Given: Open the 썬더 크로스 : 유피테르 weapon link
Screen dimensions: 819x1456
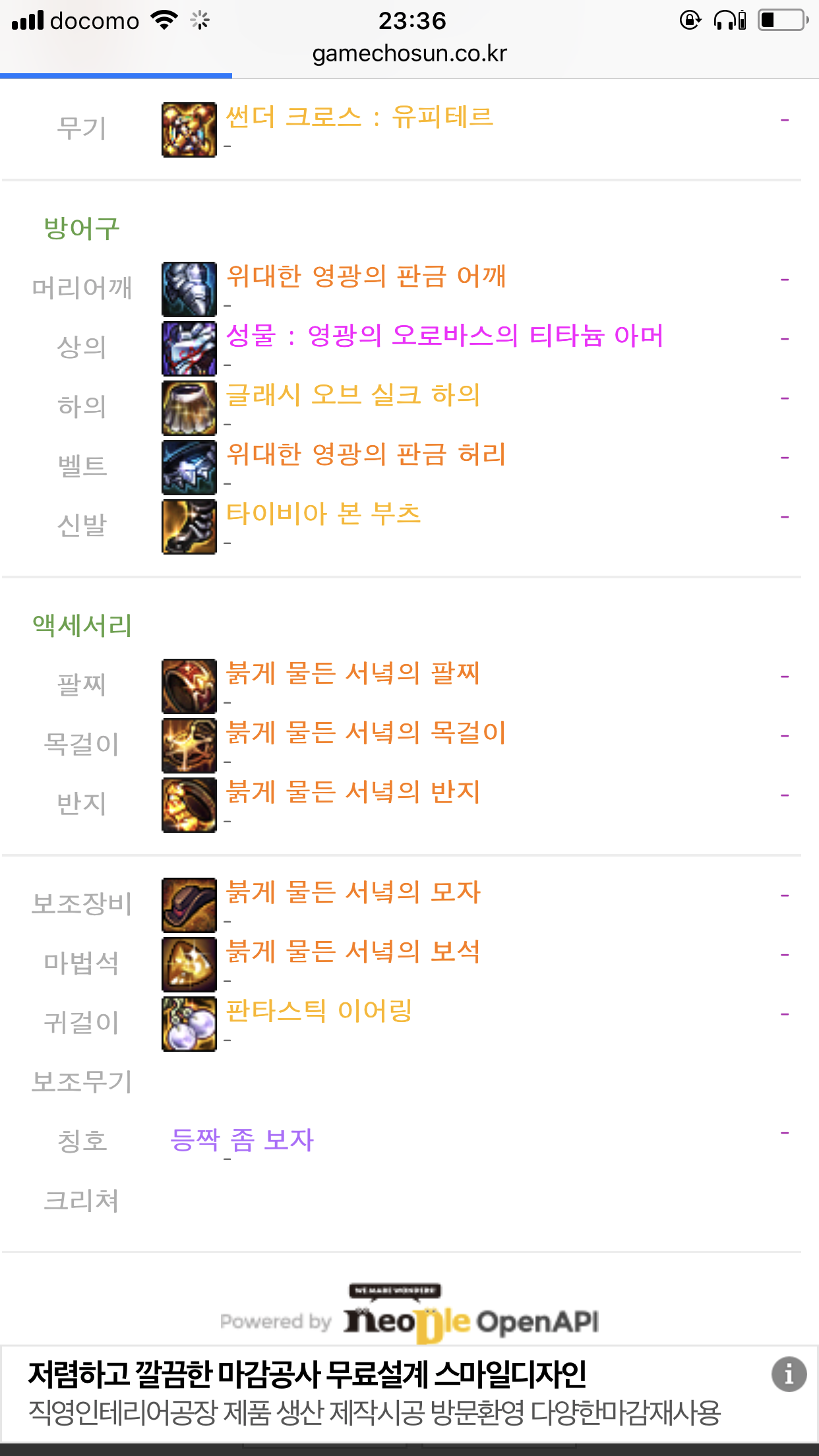Looking at the screenshot, I should coord(359,117).
